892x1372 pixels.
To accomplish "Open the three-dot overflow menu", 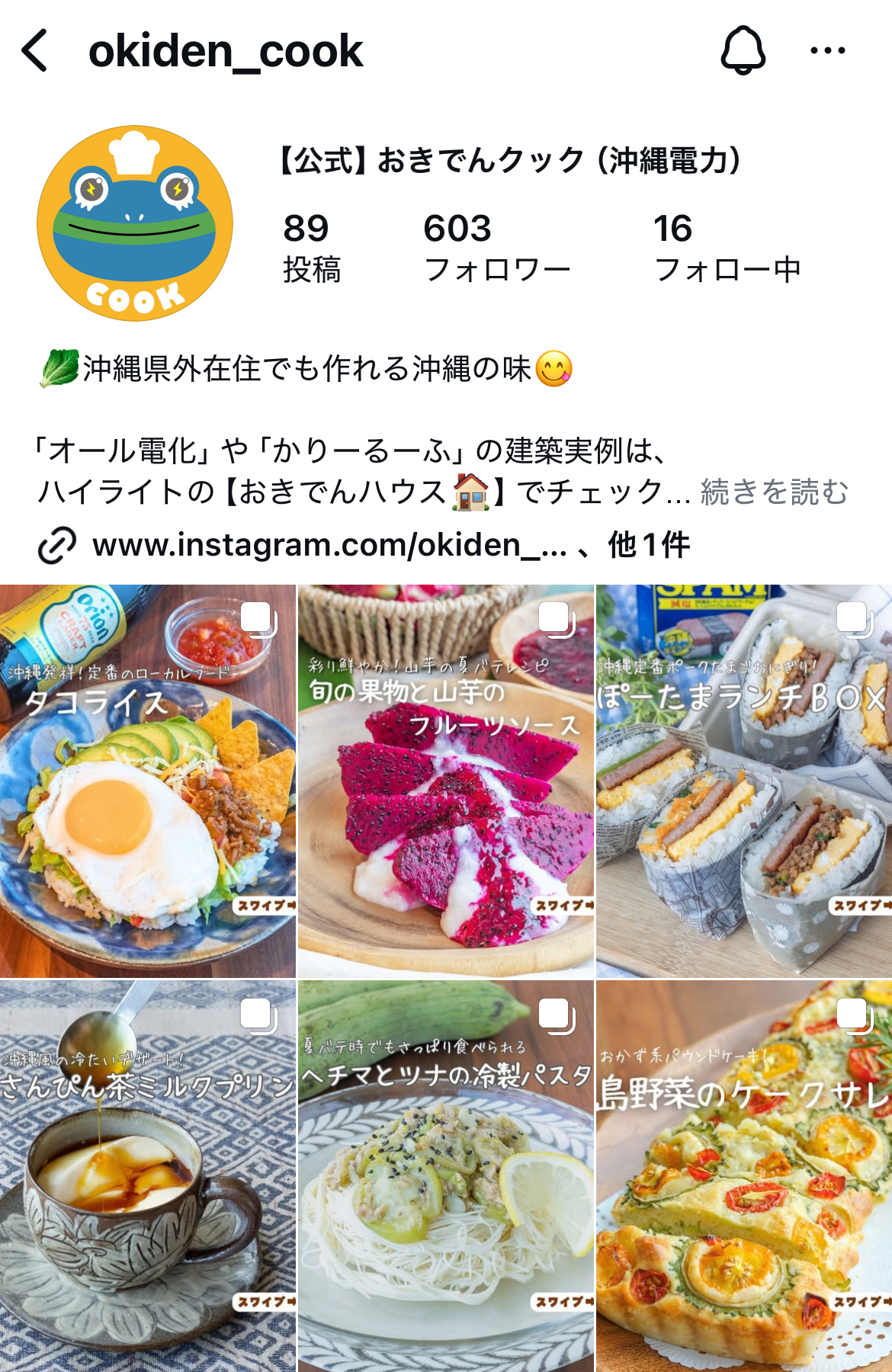I will (827, 51).
